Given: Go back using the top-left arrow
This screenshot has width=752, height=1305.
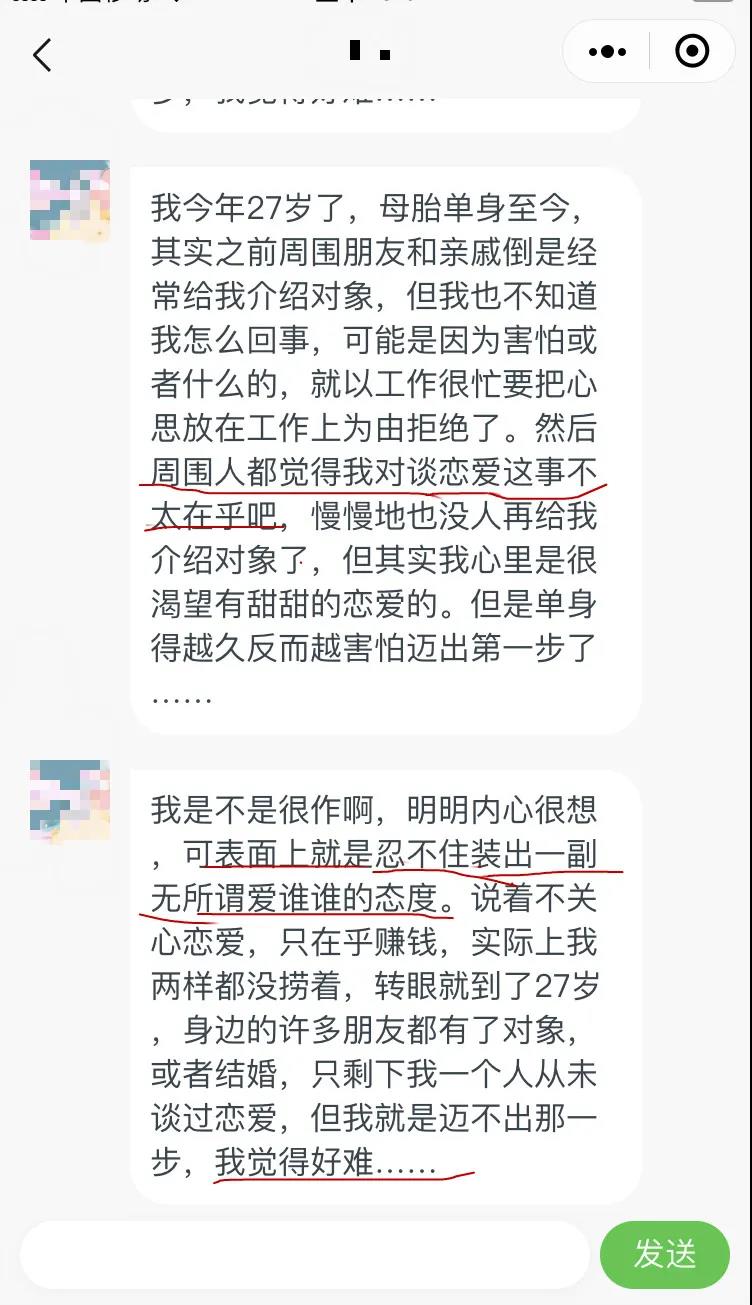Looking at the screenshot, I should [x=42, y=54].
